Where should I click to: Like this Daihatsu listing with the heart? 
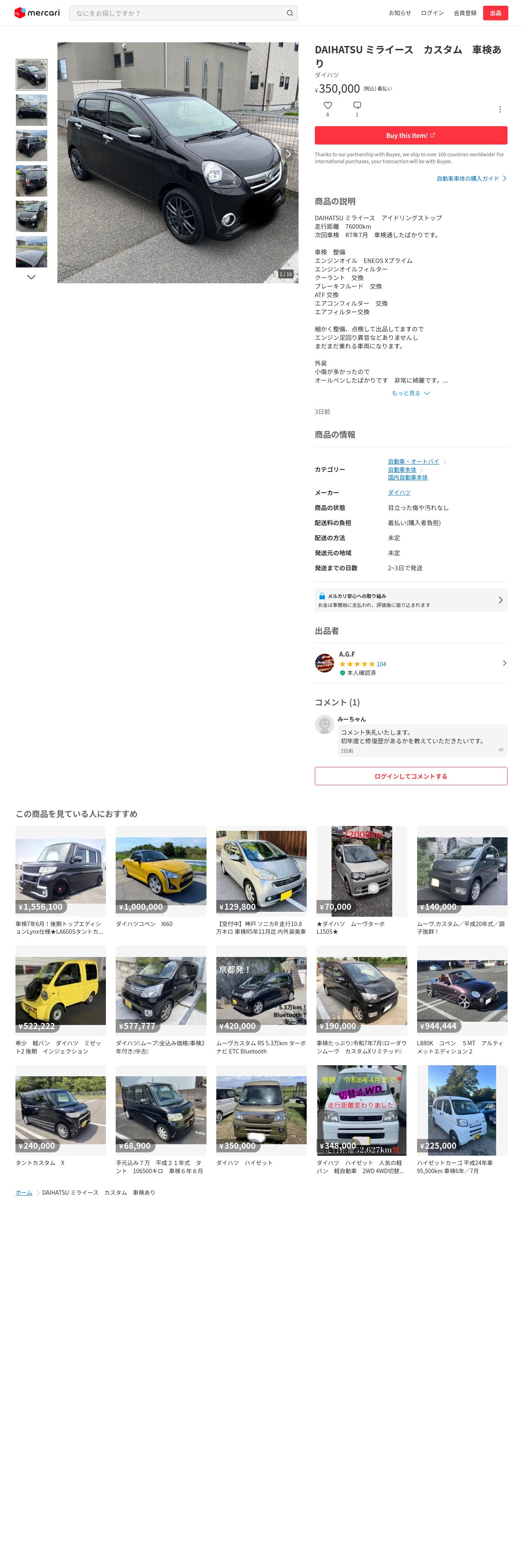327,106
